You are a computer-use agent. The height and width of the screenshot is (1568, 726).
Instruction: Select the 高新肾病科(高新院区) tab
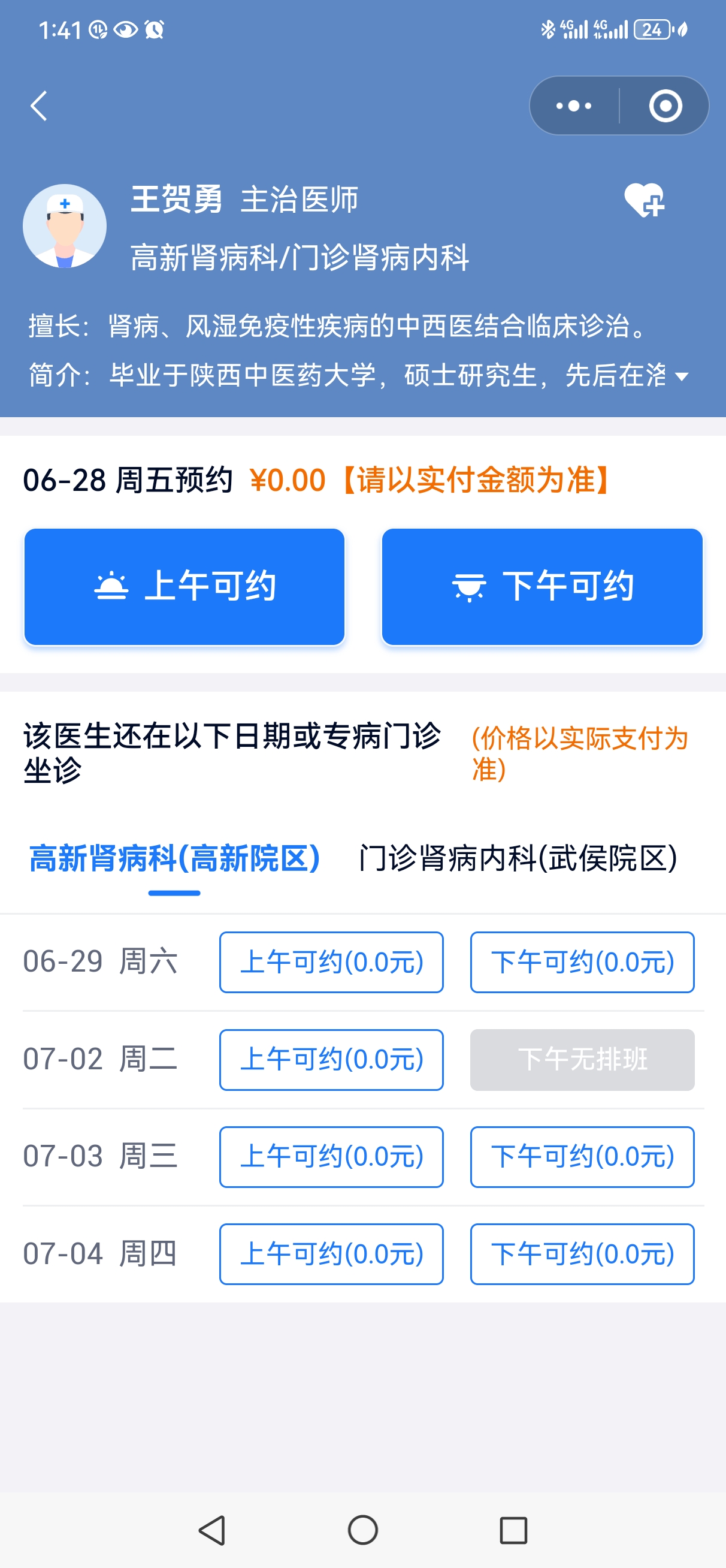tap(175, 858)
